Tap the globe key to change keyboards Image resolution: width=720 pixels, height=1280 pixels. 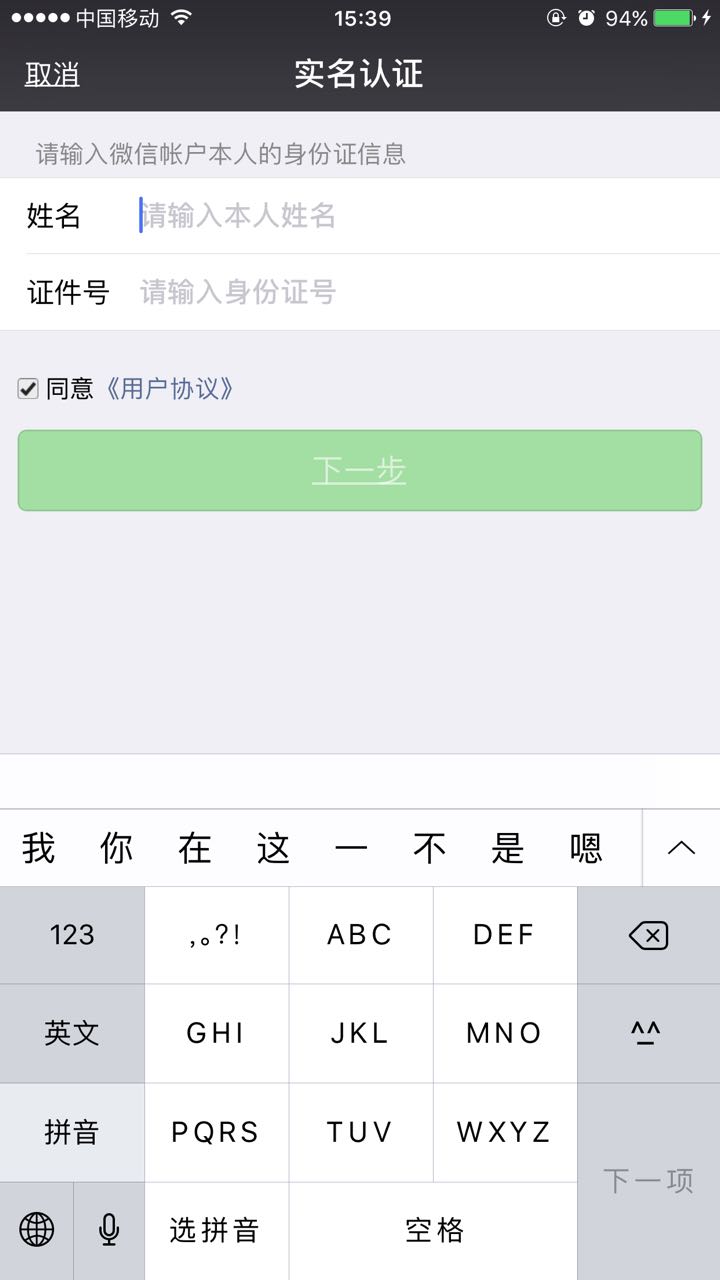tap(37, 1230)
